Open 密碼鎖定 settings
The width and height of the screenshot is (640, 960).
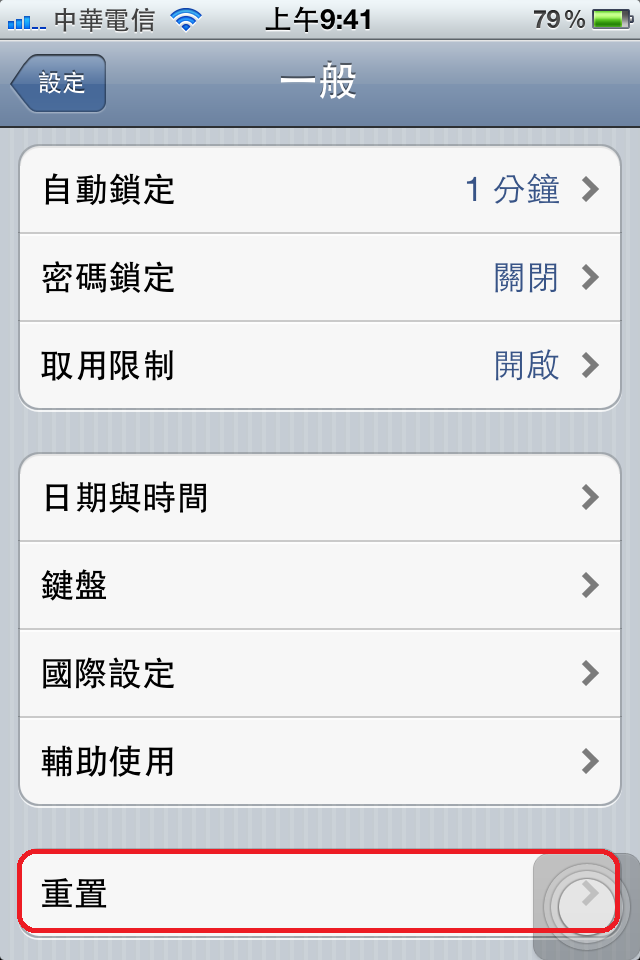tap(320, 277)
